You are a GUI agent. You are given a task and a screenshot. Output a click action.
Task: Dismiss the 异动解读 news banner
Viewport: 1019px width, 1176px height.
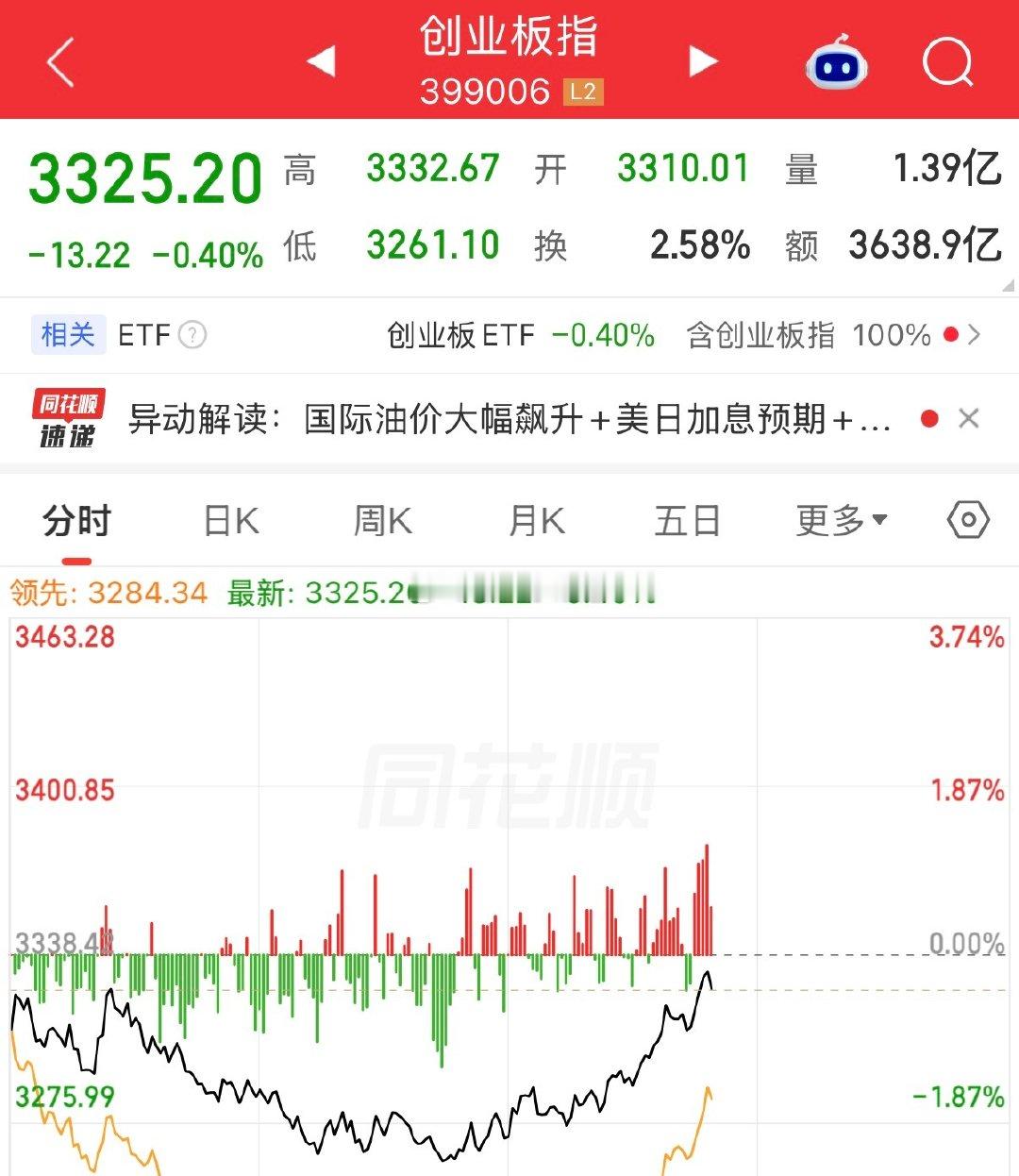[969, 419]
